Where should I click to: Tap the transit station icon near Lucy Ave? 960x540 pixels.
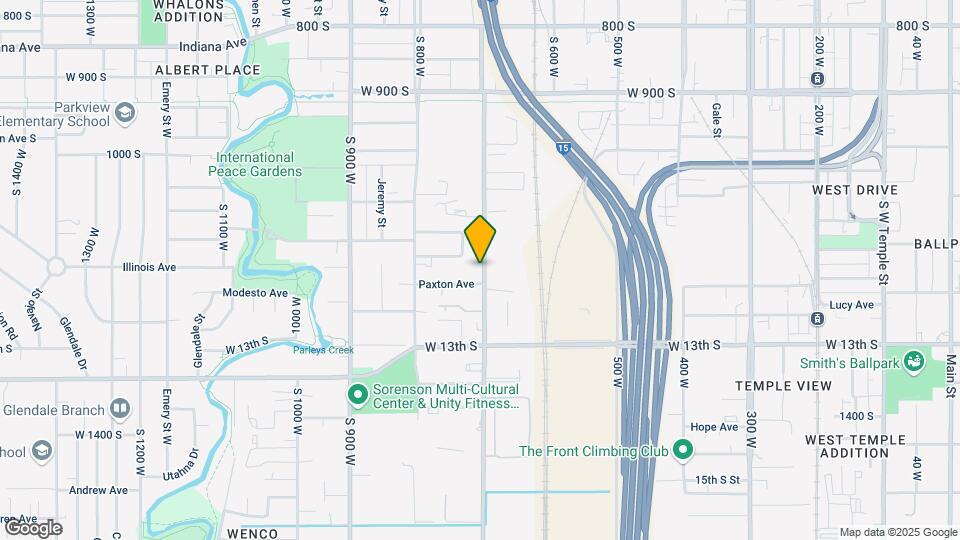tap(817, 318)
